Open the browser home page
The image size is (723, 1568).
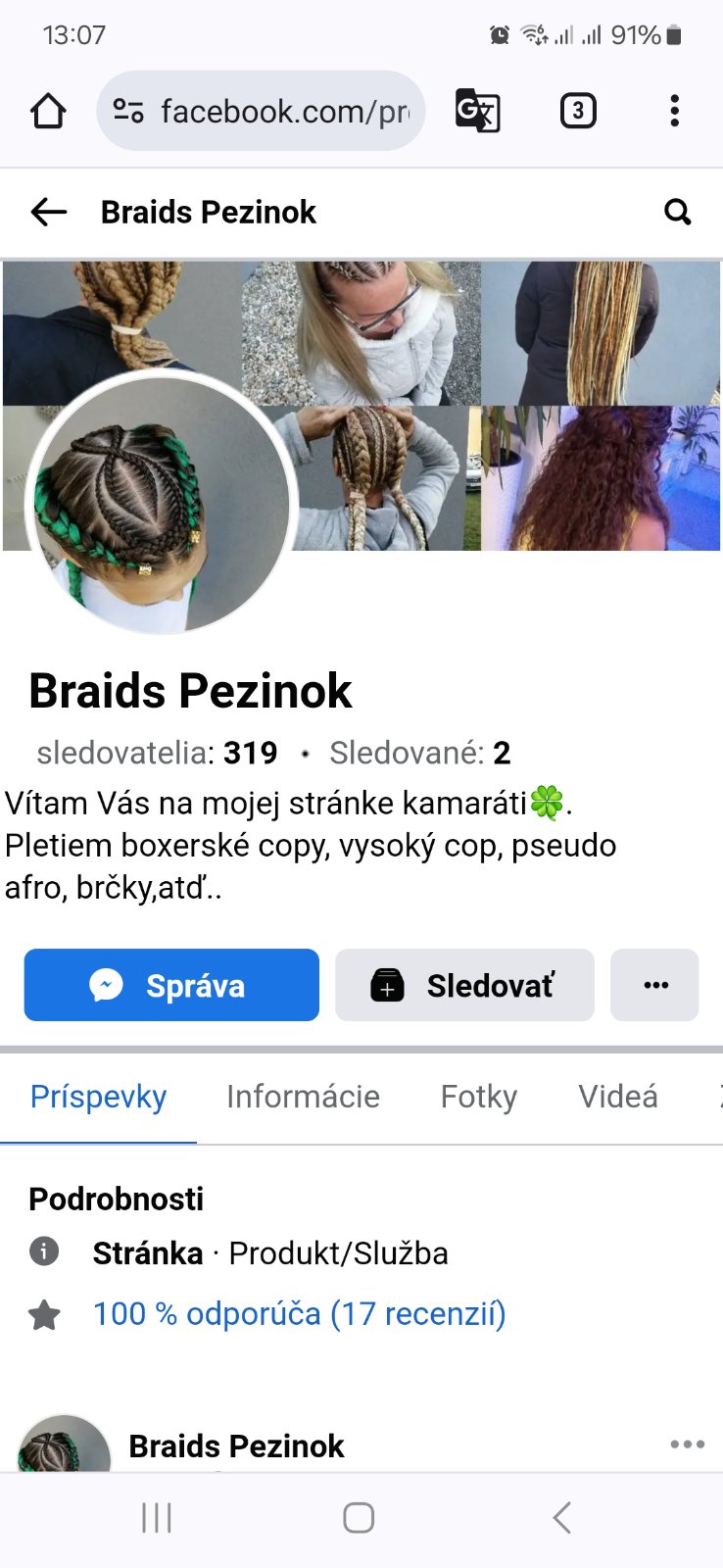pos(48,111)
